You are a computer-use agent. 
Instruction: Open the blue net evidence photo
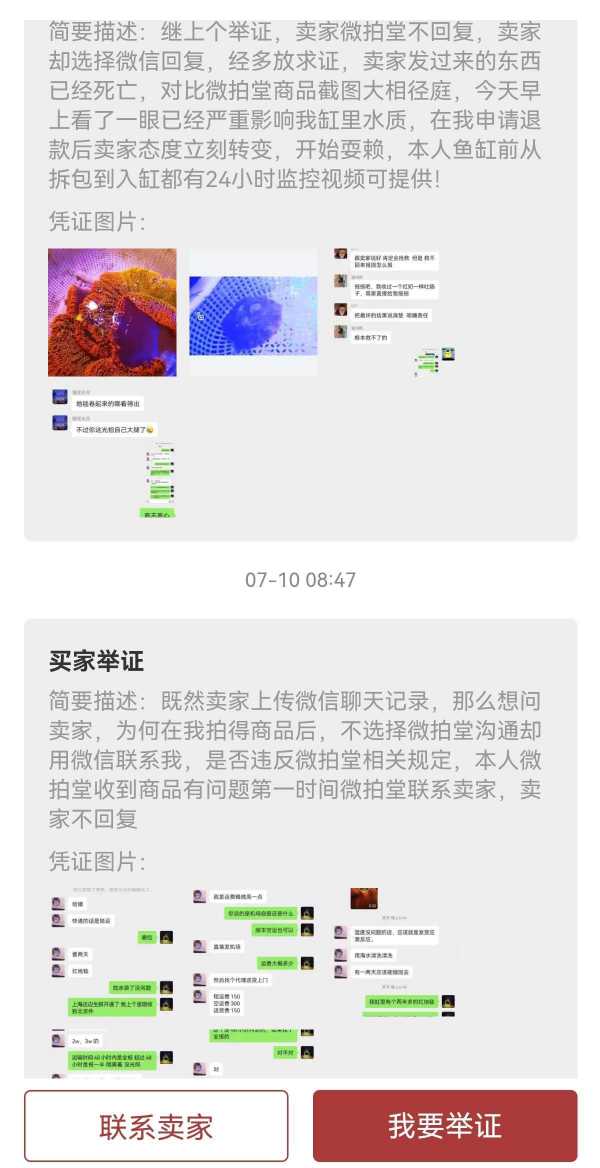click(254, 312)
